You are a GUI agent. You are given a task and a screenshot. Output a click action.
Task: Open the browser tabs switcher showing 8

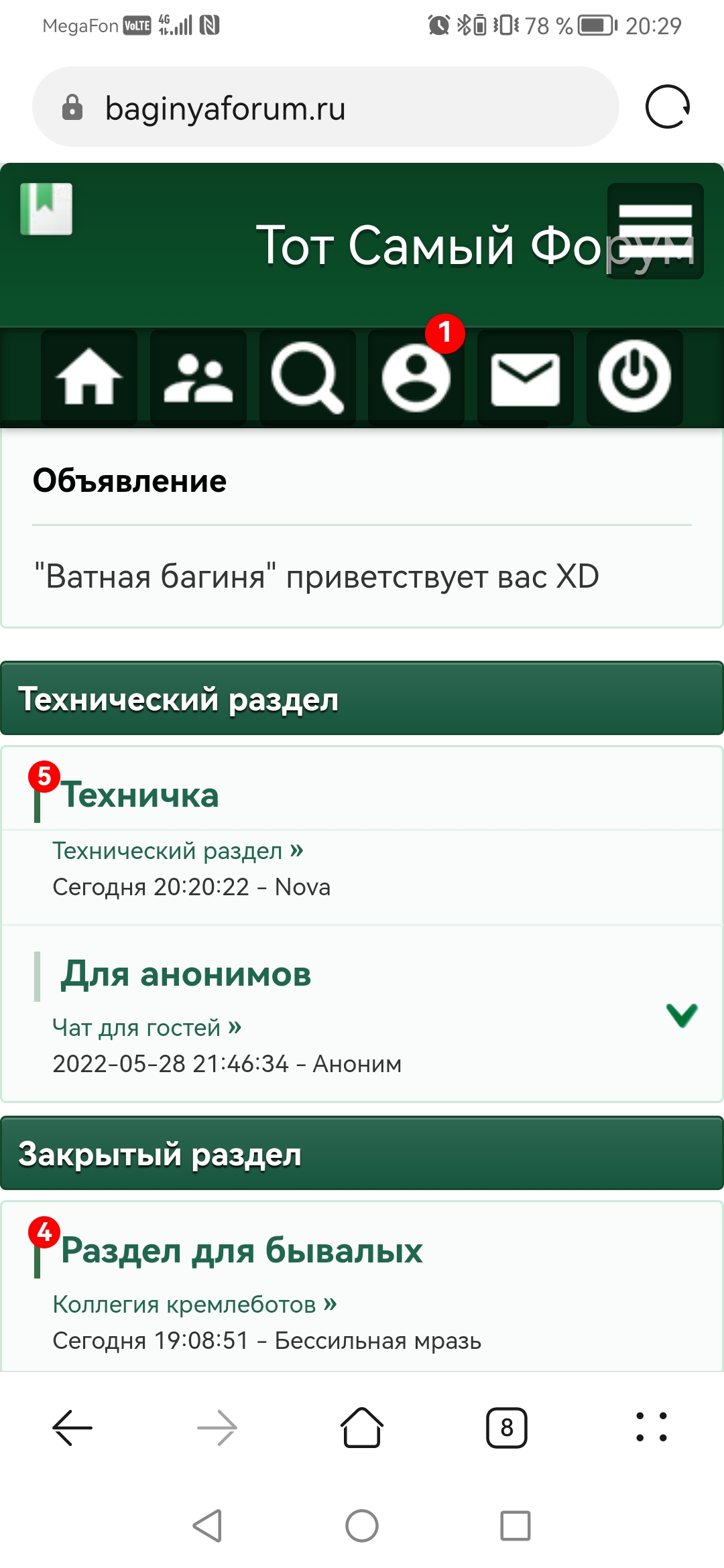507,1428
